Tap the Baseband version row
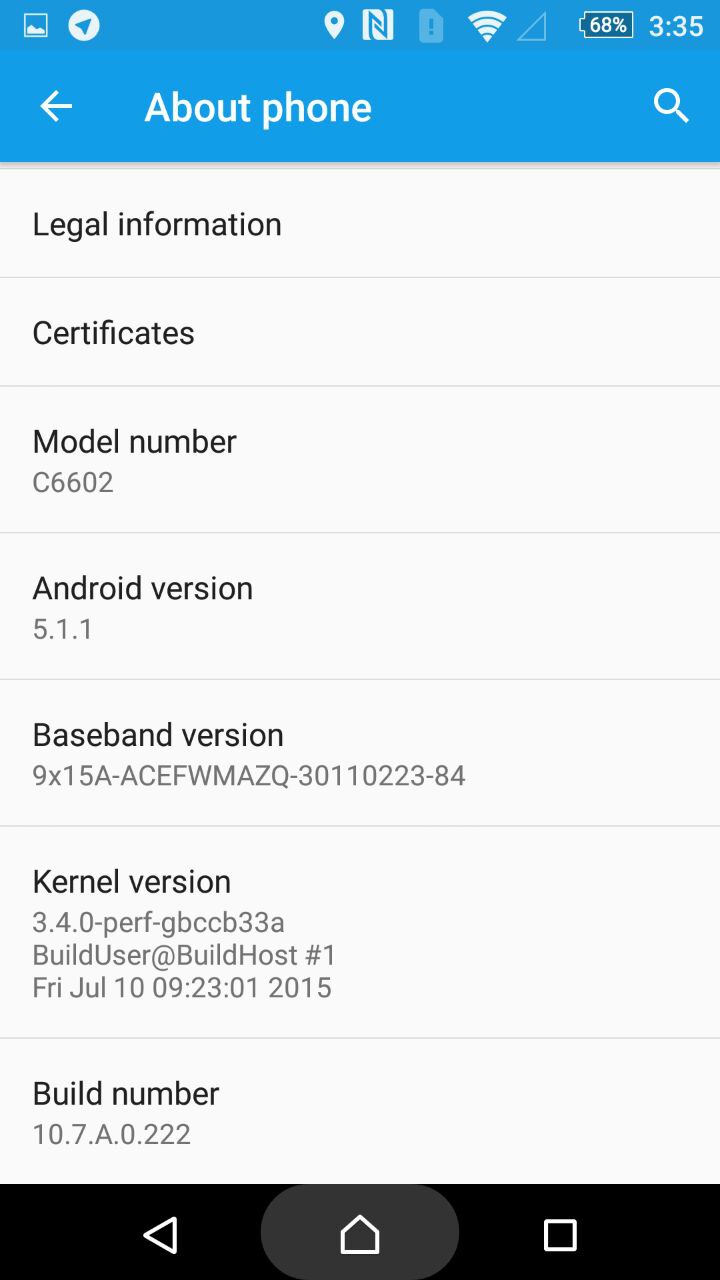 tap(360, 753)
